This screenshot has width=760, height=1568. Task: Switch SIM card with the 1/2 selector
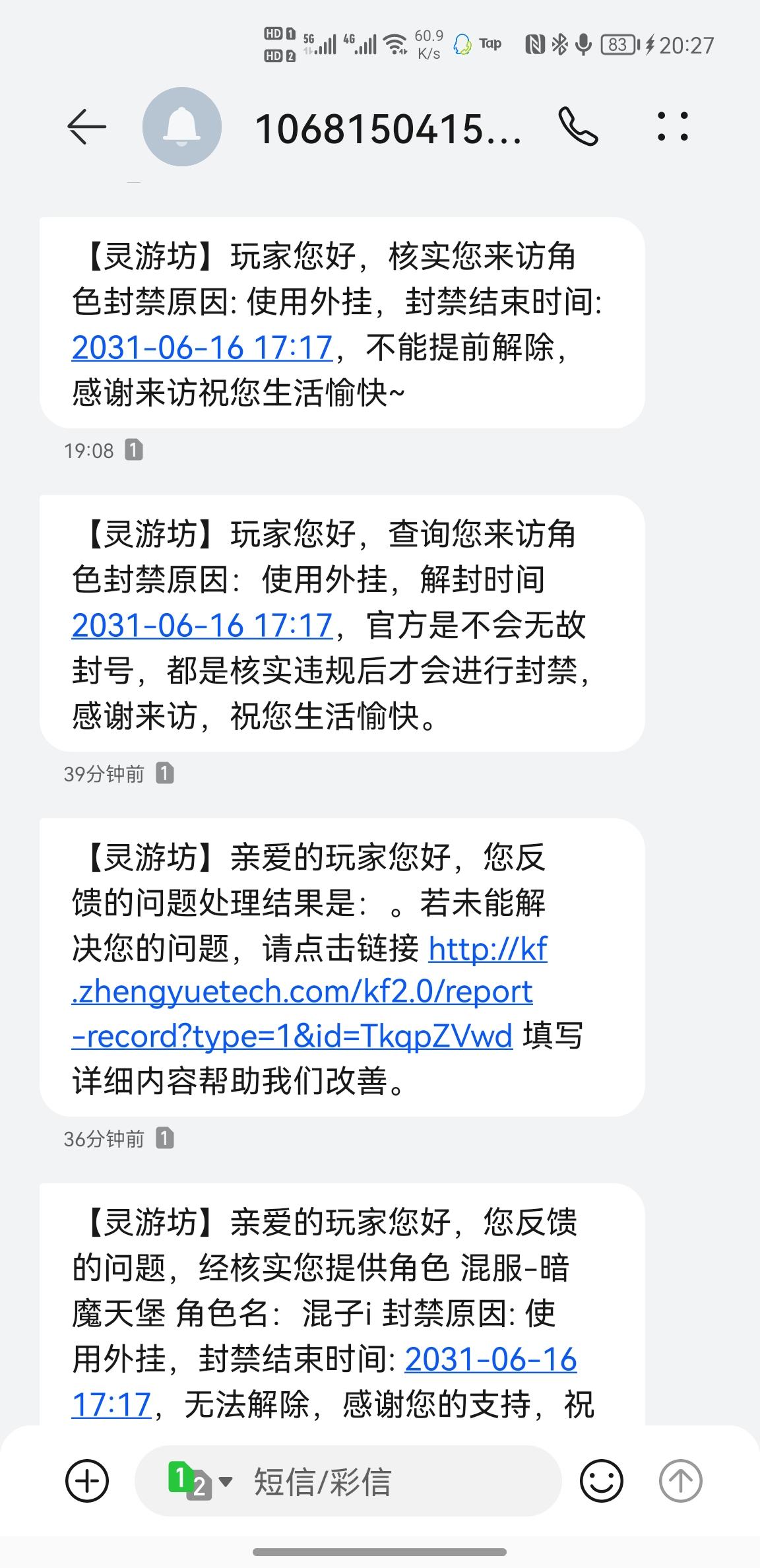(200, 1482)
